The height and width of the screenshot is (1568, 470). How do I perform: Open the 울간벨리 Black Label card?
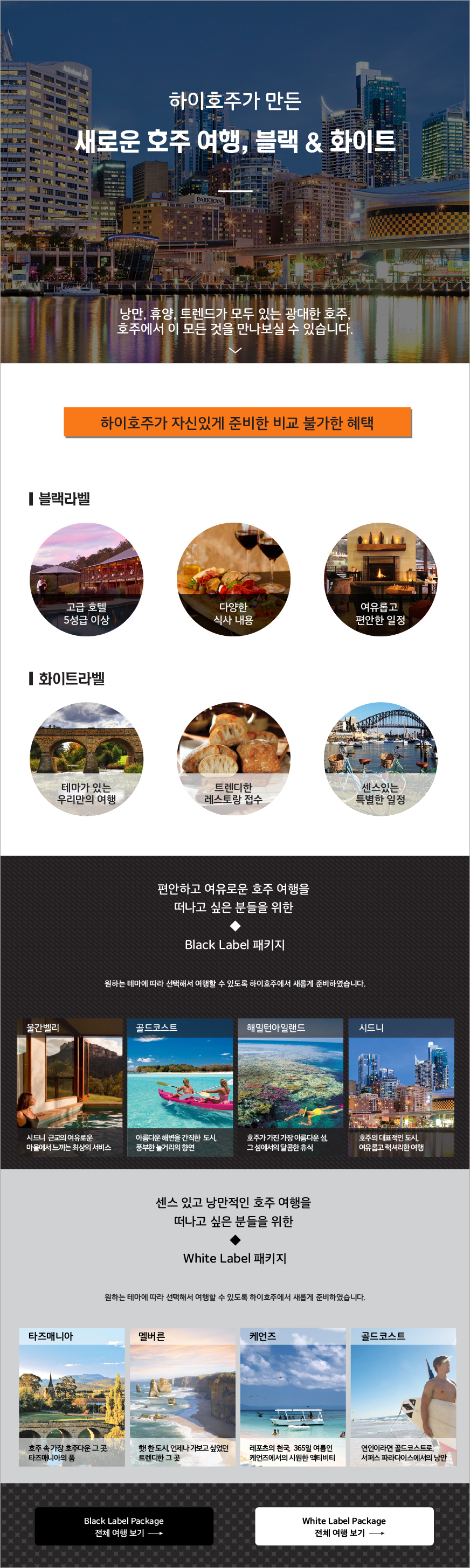[70, 1087]
